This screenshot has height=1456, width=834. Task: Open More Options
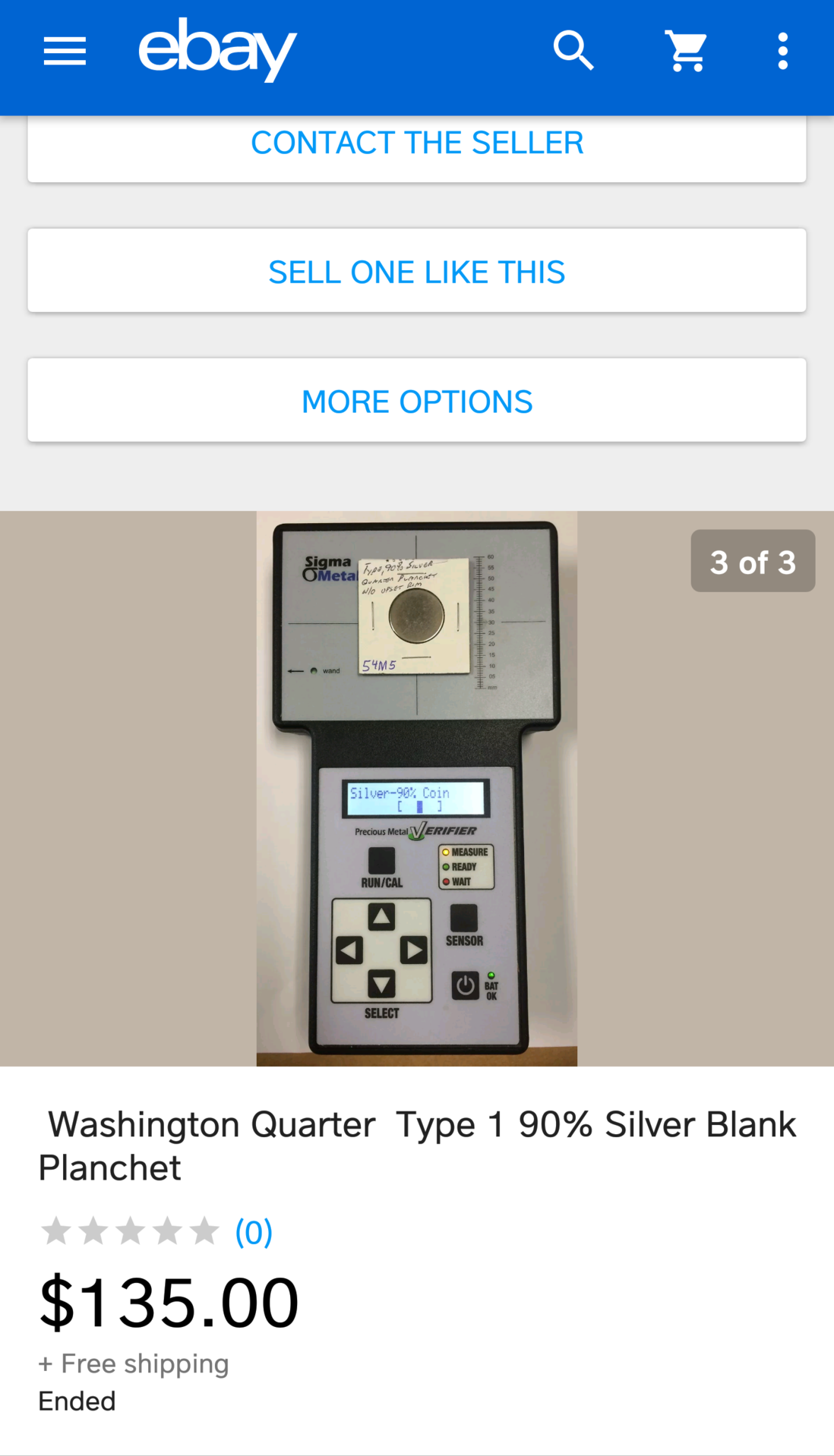point(416,401)
